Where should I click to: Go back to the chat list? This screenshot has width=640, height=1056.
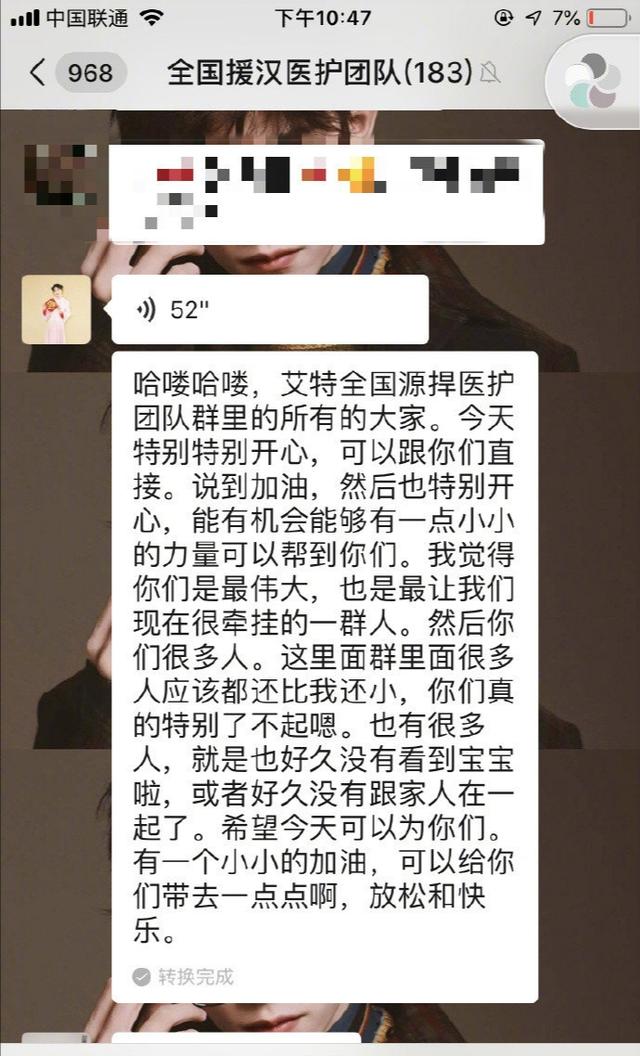38,72
